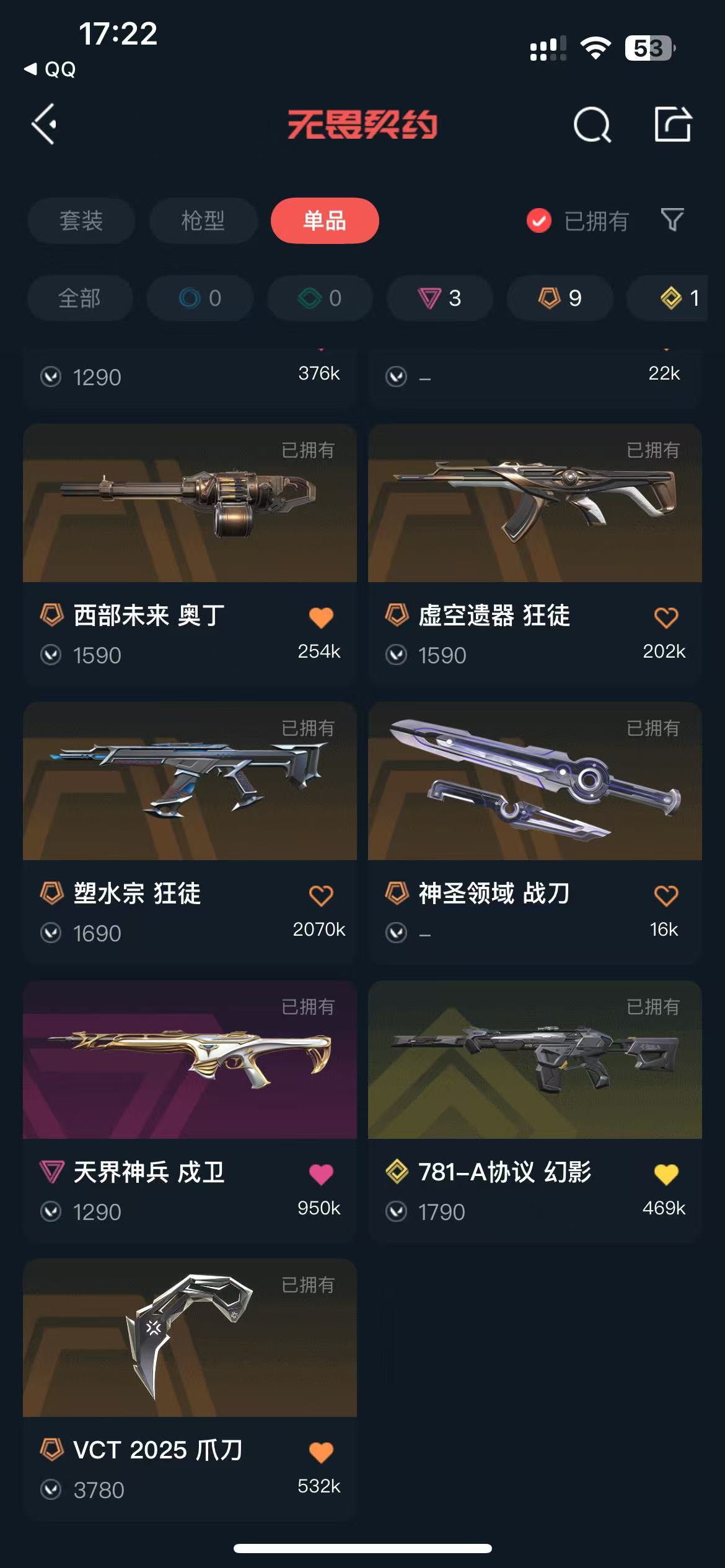Screen dimensions: 725x1568
Task: Filter by the orange tier chip showing 9
Action: pyautogui.click(x=560, y=298)
